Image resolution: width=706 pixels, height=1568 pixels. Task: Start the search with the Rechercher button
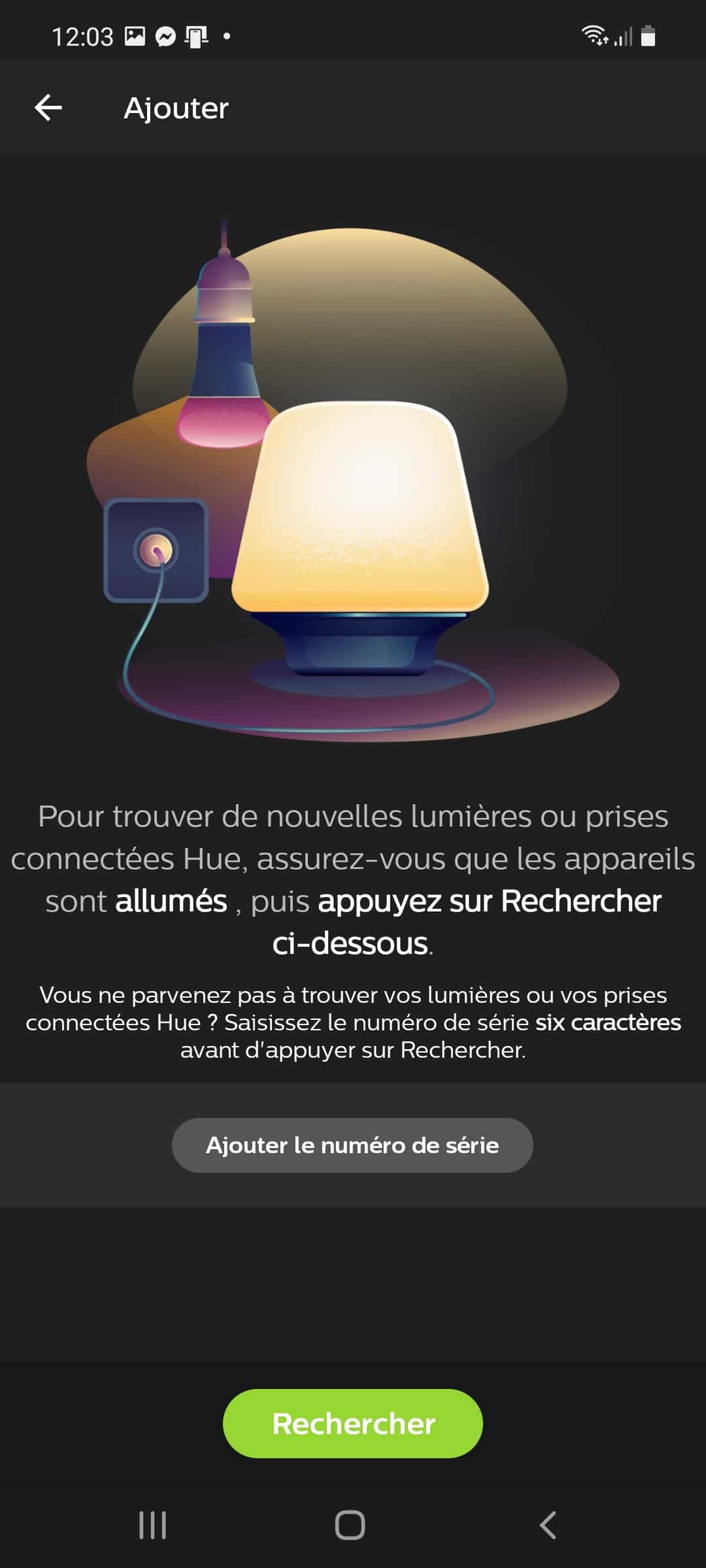(353, 1423)
